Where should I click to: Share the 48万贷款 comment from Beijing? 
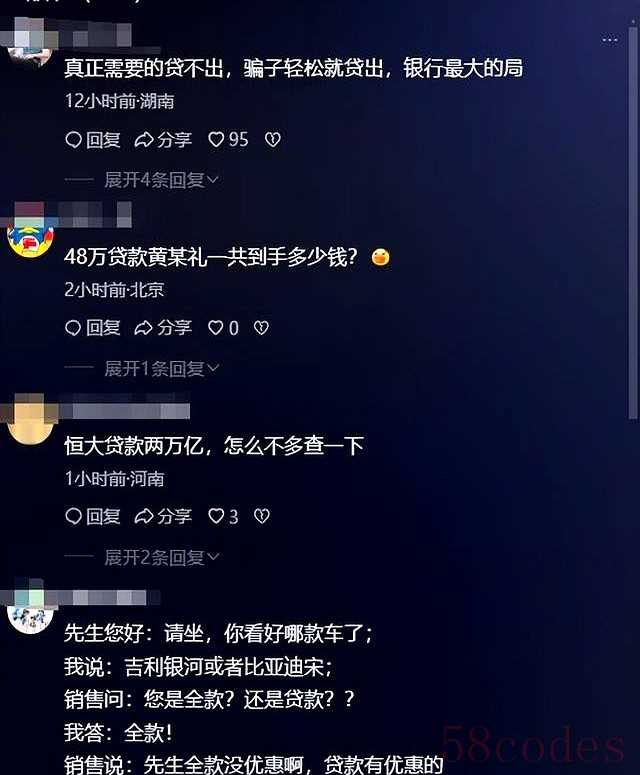162,328
